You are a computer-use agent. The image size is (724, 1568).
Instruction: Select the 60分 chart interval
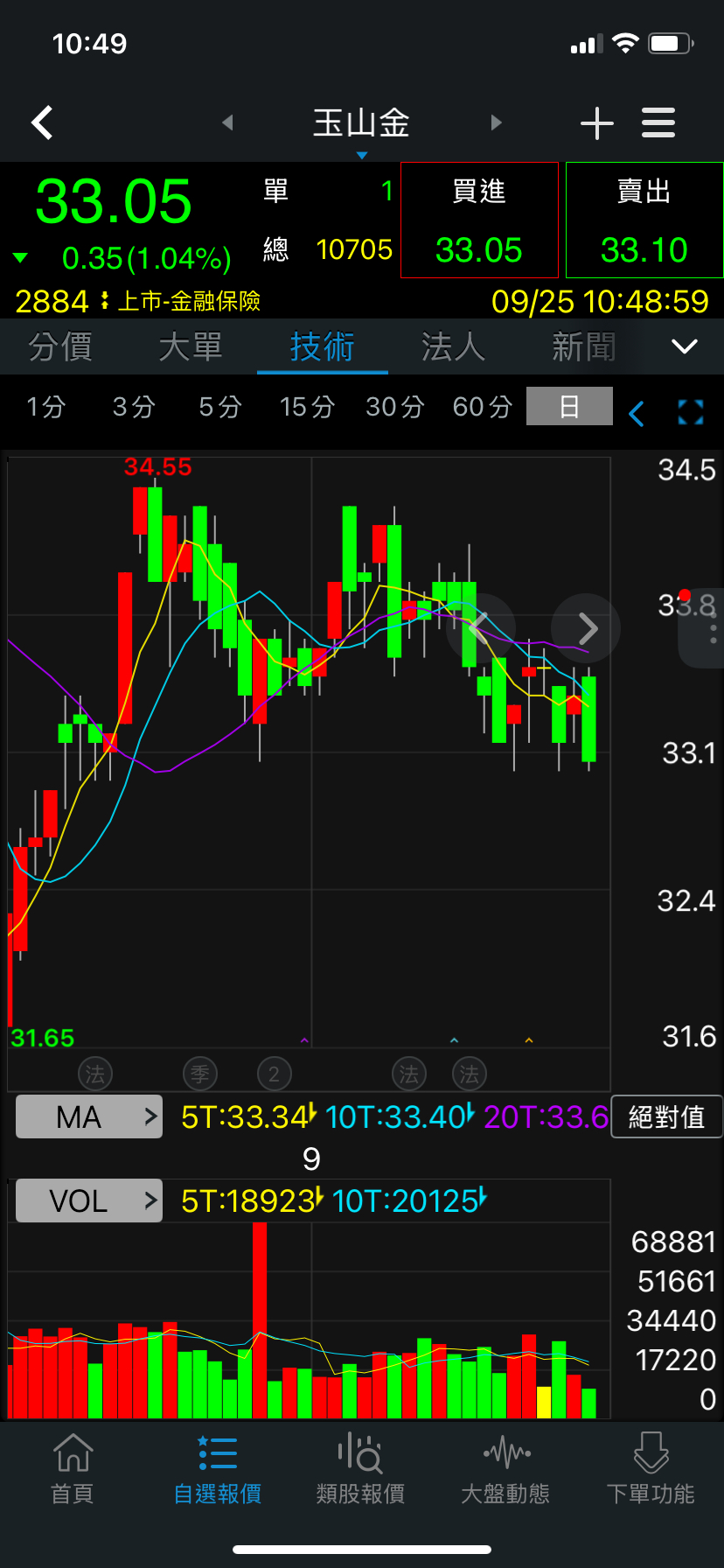click(482, 407)
